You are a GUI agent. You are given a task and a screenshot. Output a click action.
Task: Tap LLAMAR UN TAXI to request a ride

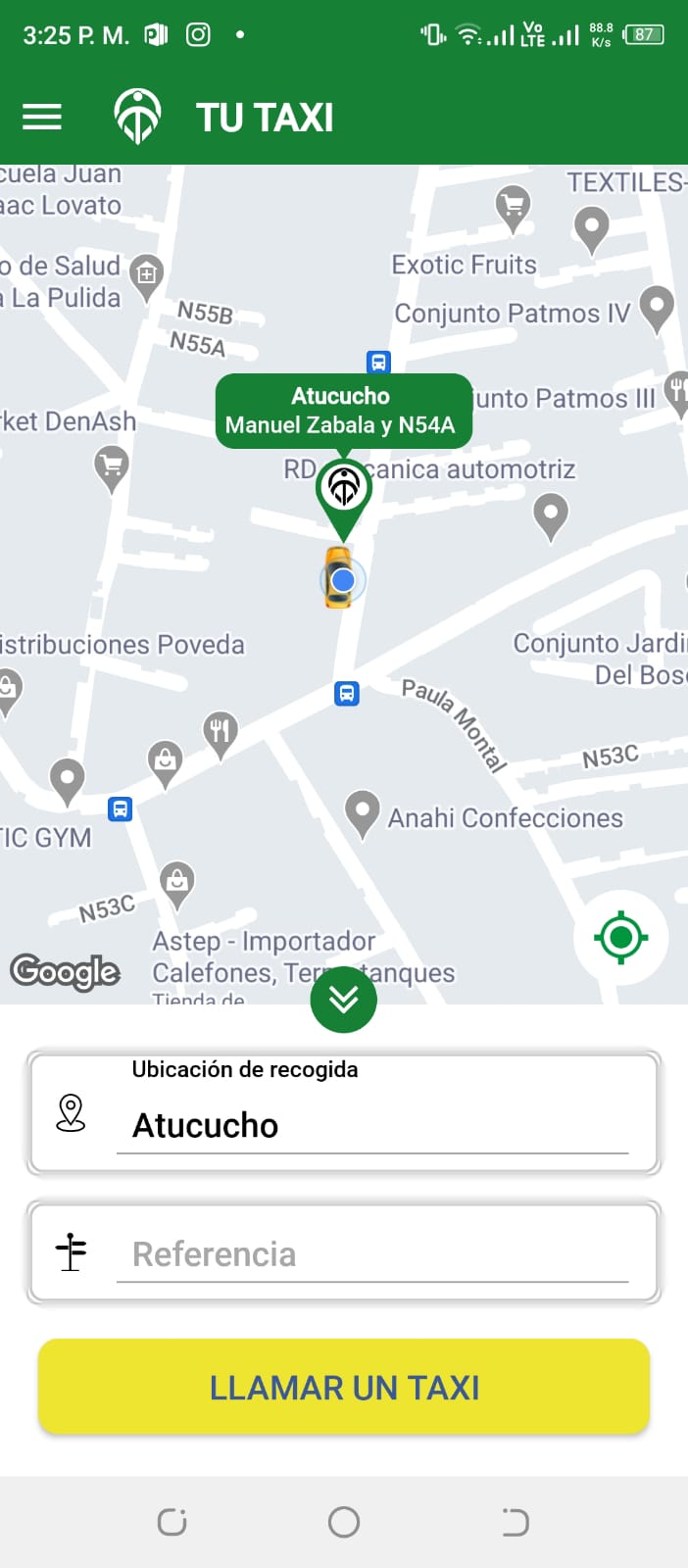tap(344, 1387)
